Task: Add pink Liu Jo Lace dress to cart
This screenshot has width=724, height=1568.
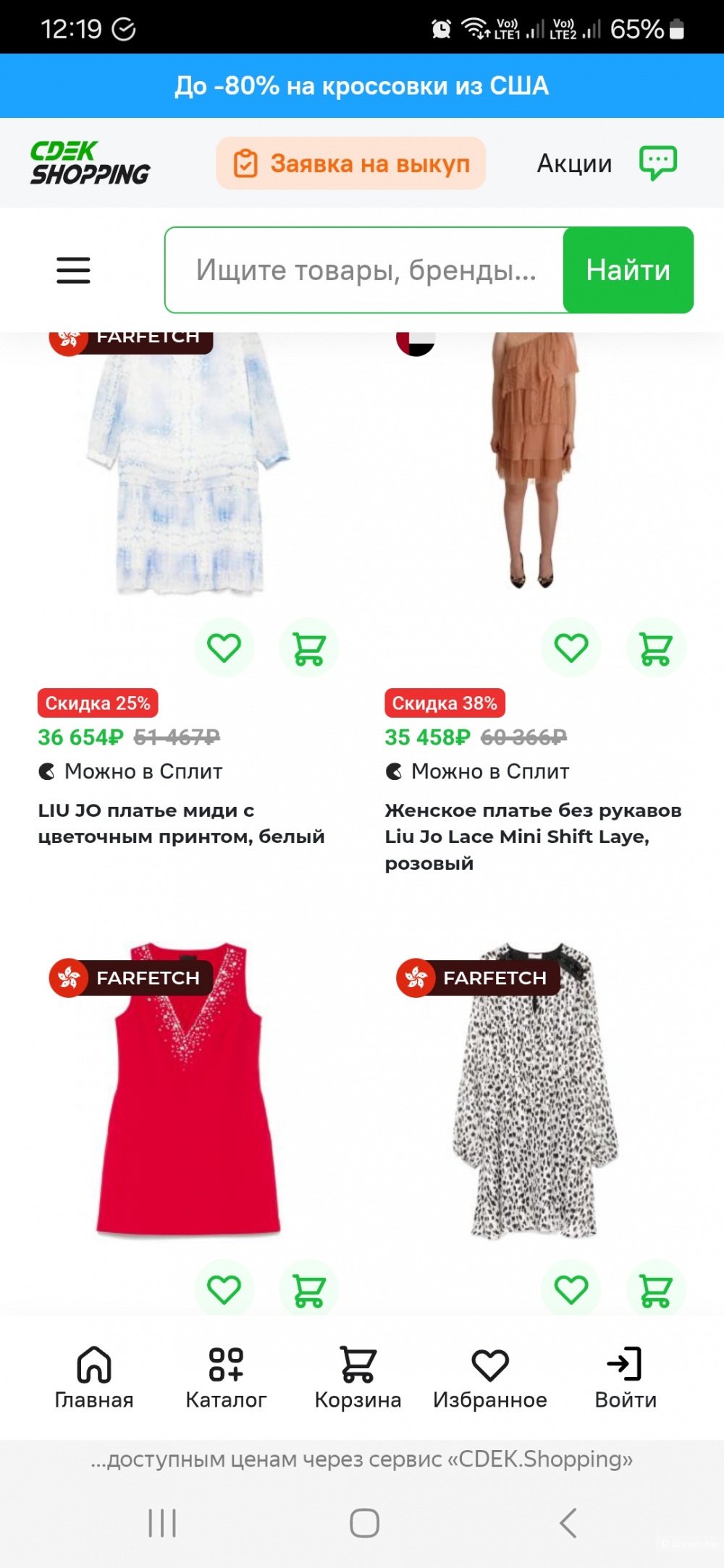Action: tap(656, 648)
